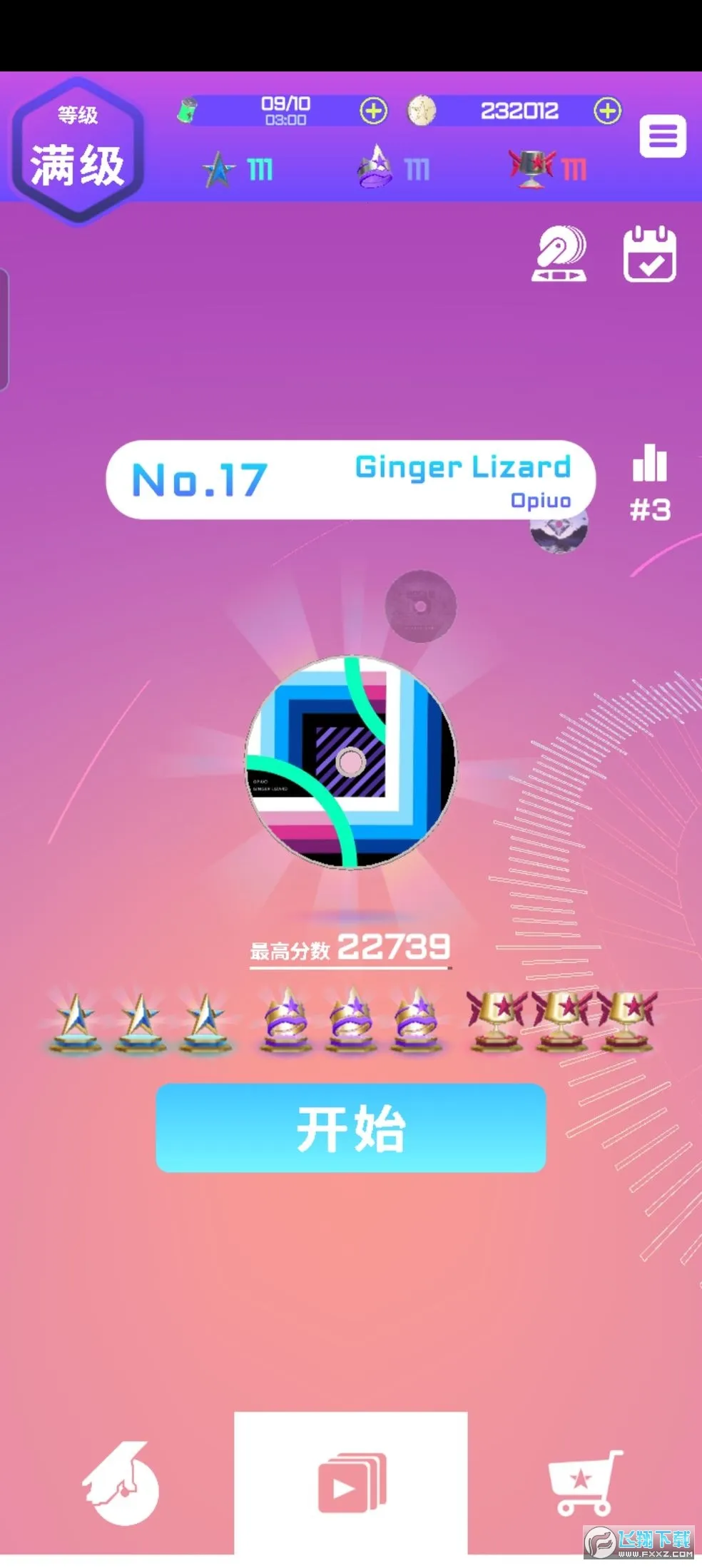Open the hamburger menu in top right
The image size is (702, 1568).
pyautogui.click(x=664, y=137)
